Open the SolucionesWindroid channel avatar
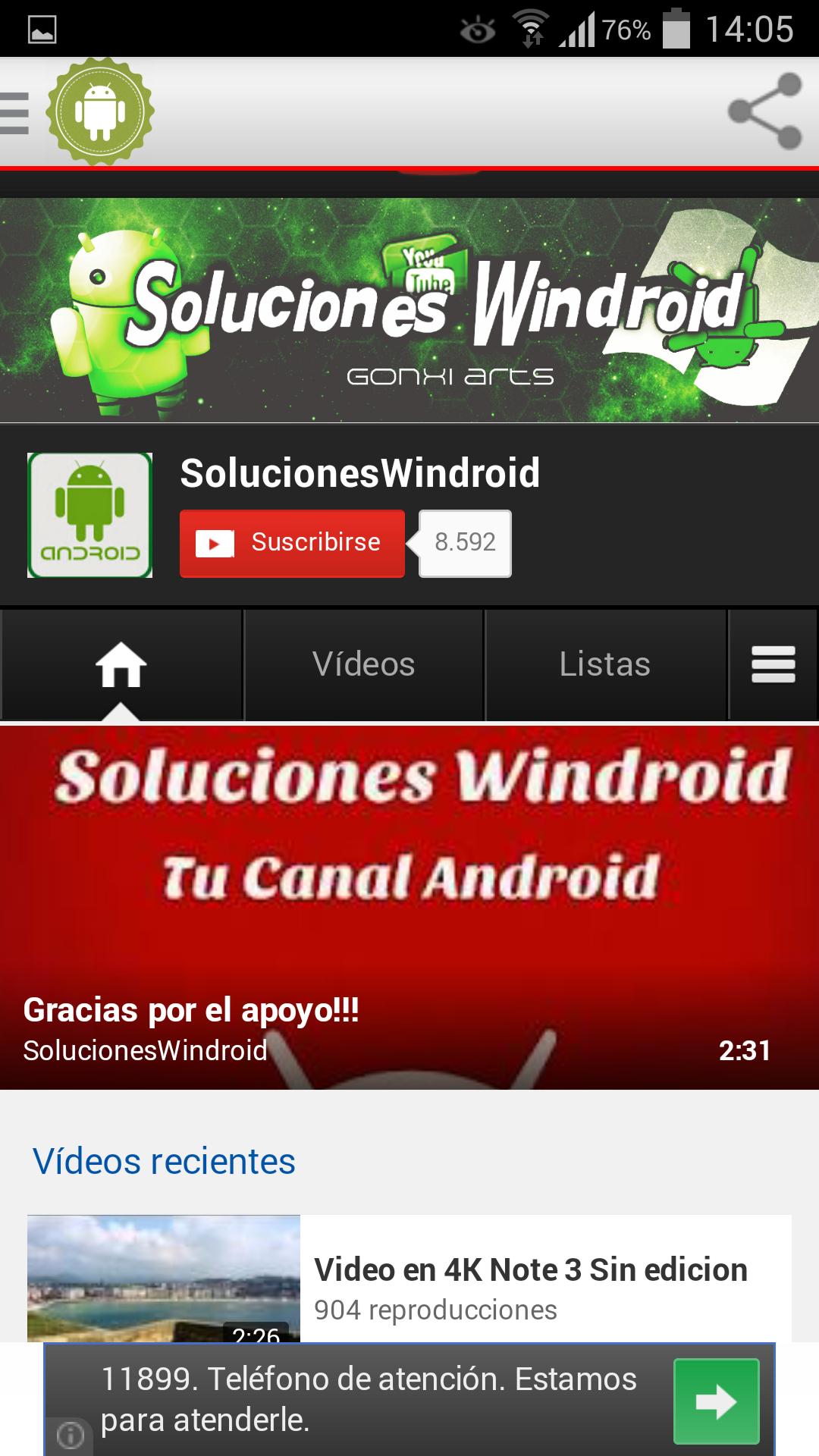Viewport: 819px width, 1456px height. pyautogui.click(x=89, y=515)
